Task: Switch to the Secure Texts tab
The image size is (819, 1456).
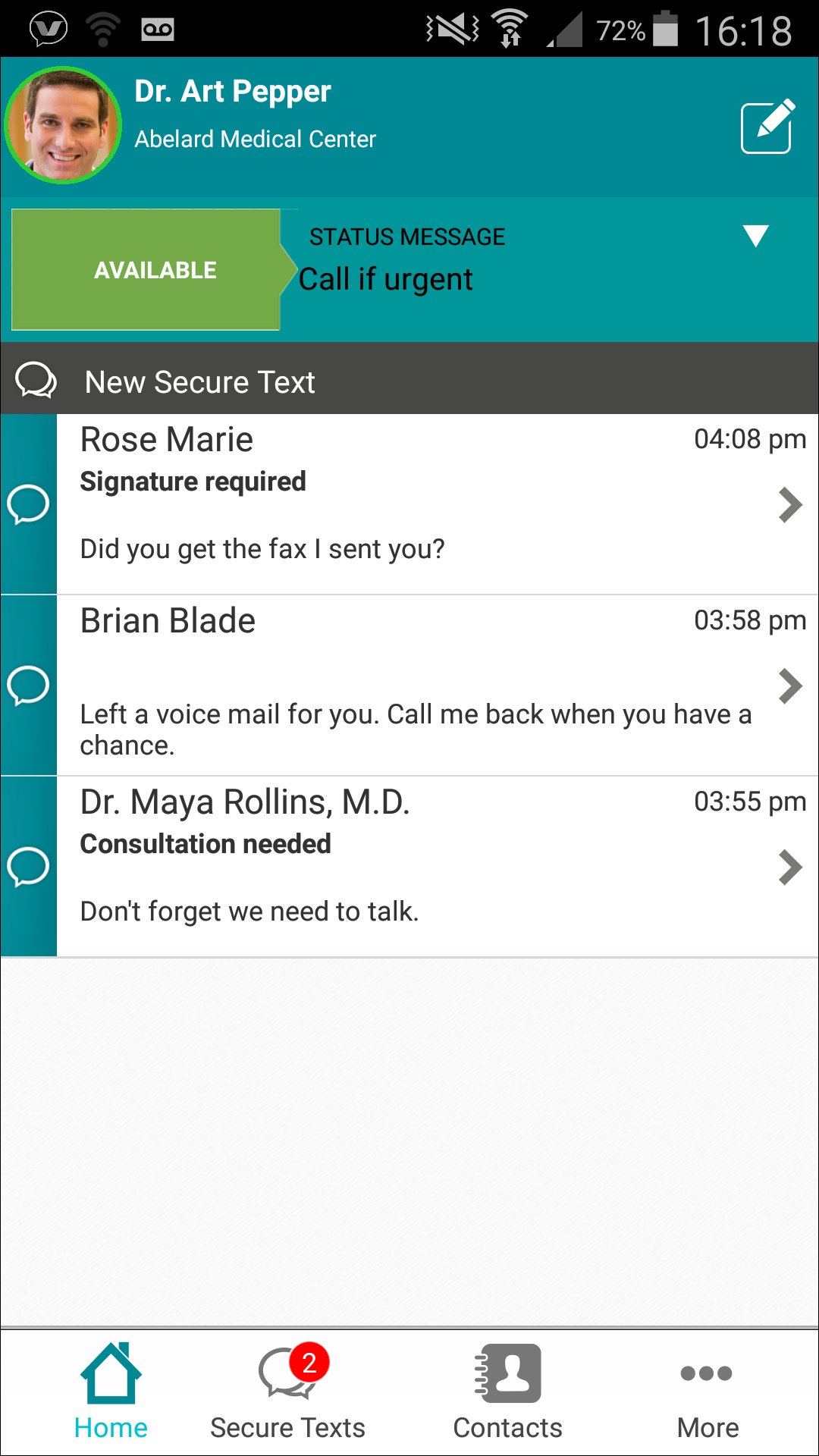Action: click(x=288, y=1392)
